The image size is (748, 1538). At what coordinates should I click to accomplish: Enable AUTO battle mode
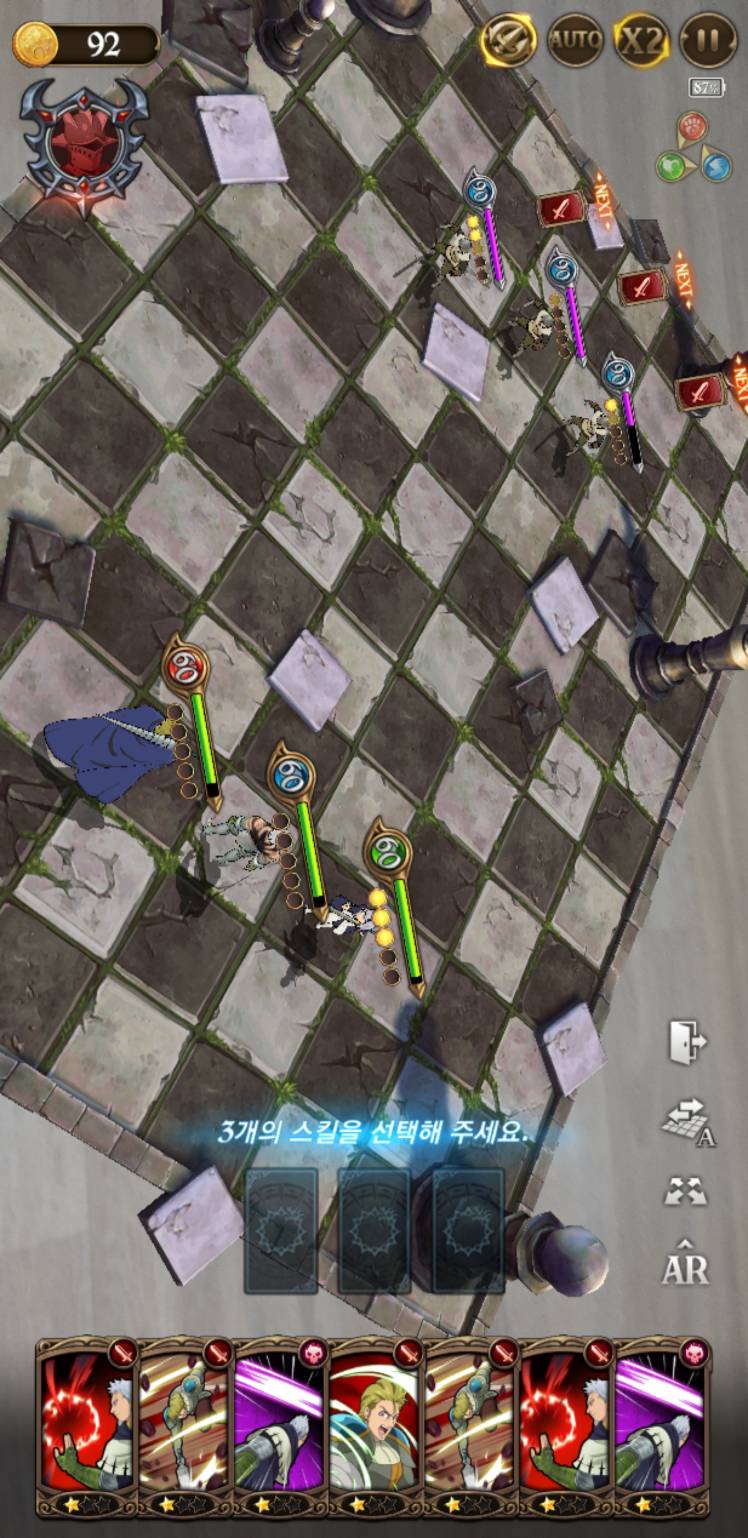click(575, 41)
